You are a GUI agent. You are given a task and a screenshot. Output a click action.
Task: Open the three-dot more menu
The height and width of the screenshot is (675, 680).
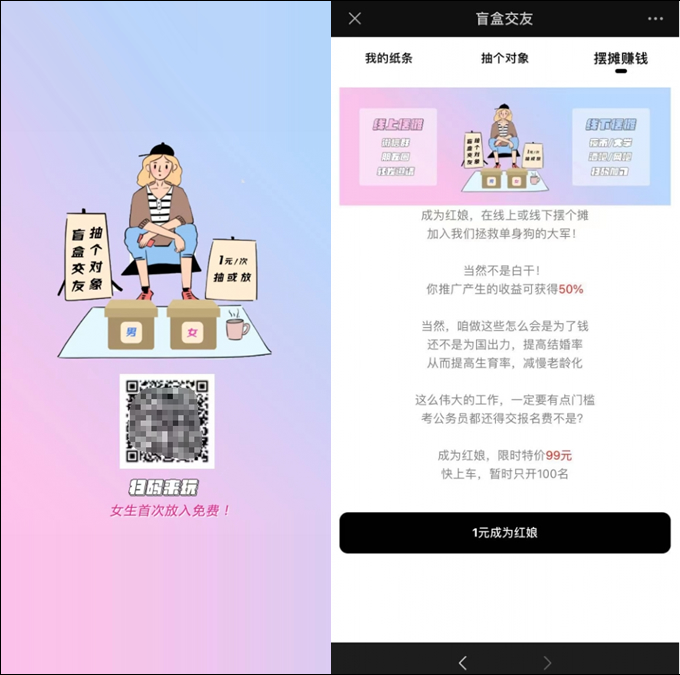coord(655,19)
